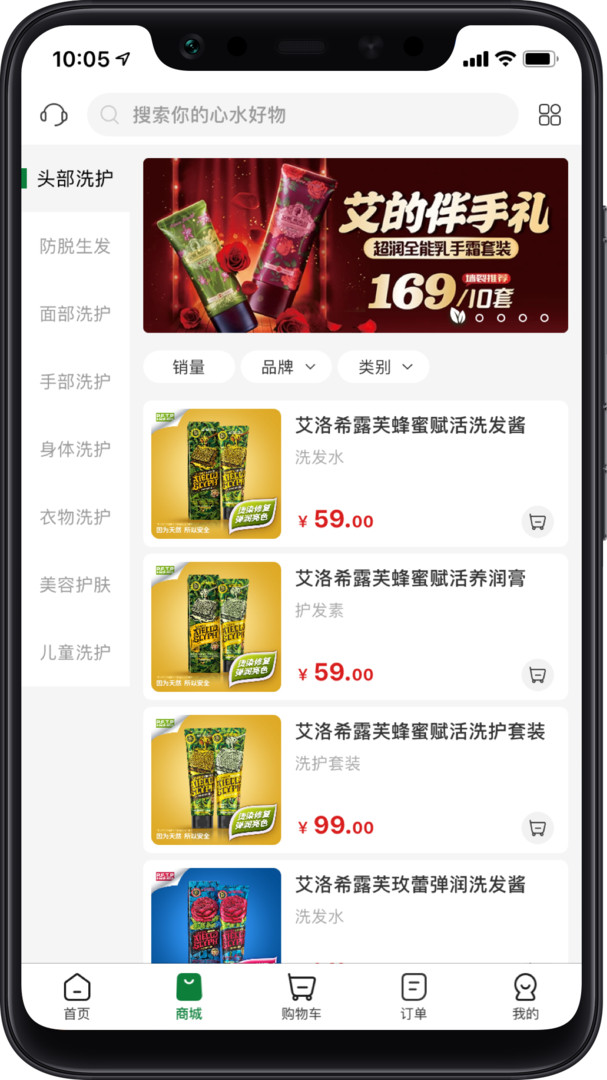Select 身体洗护 category

[x=76, y=449]
